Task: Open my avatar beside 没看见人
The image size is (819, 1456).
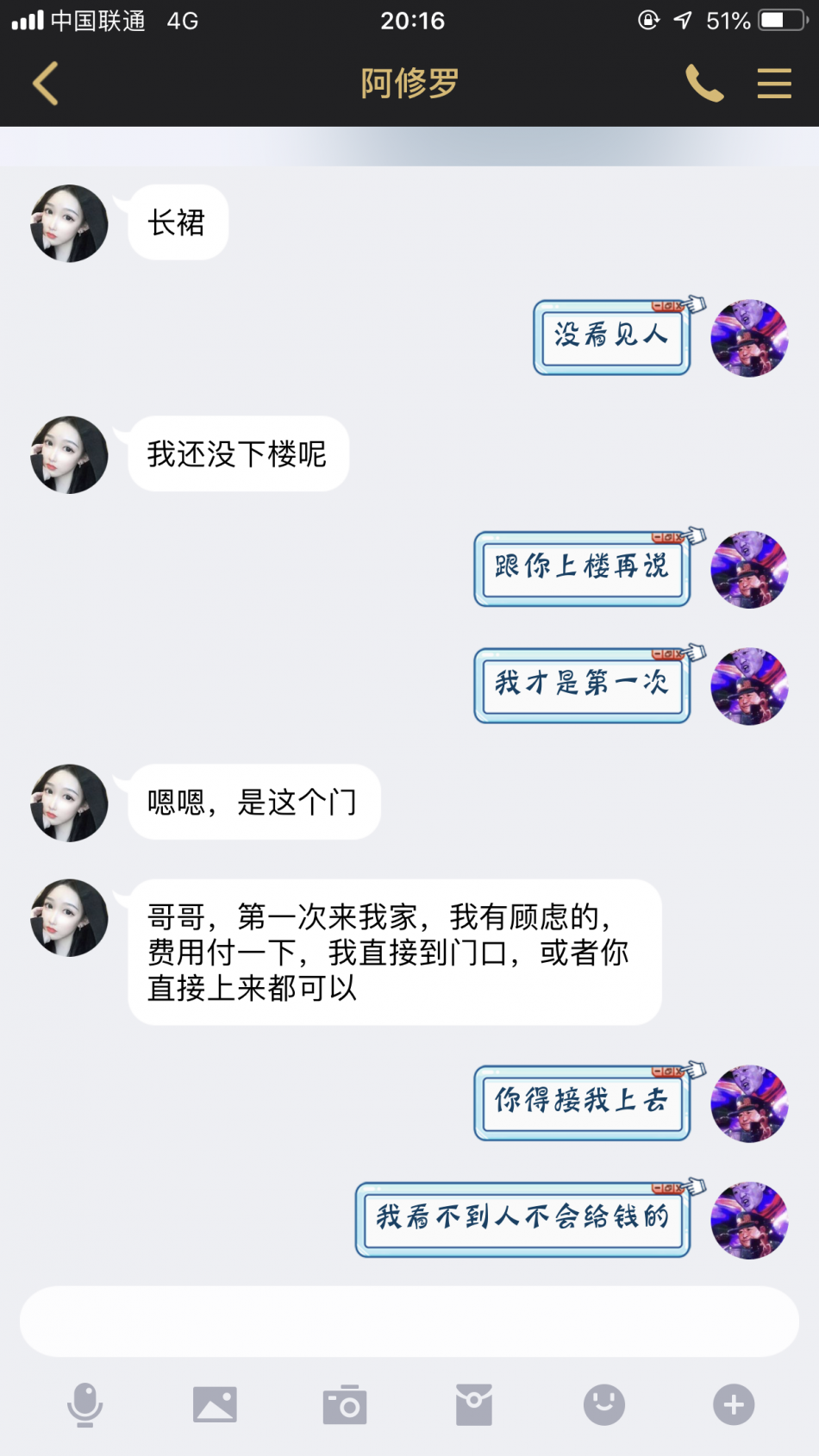Action: [x=749, y=338]
